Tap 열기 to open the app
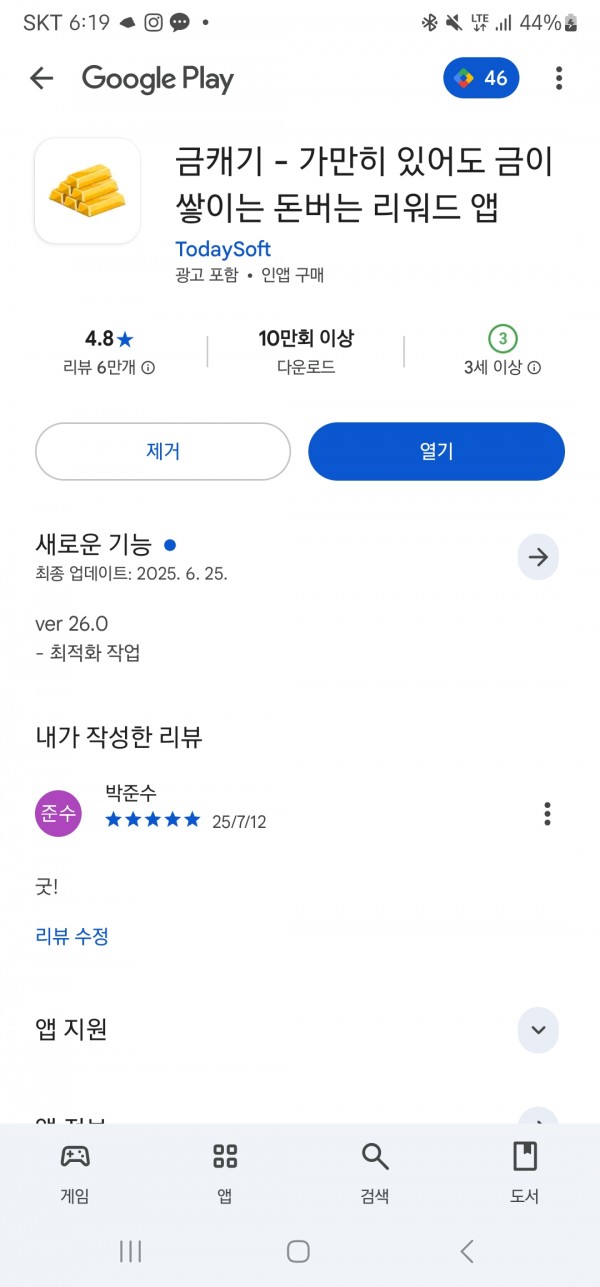 (436, 451)
